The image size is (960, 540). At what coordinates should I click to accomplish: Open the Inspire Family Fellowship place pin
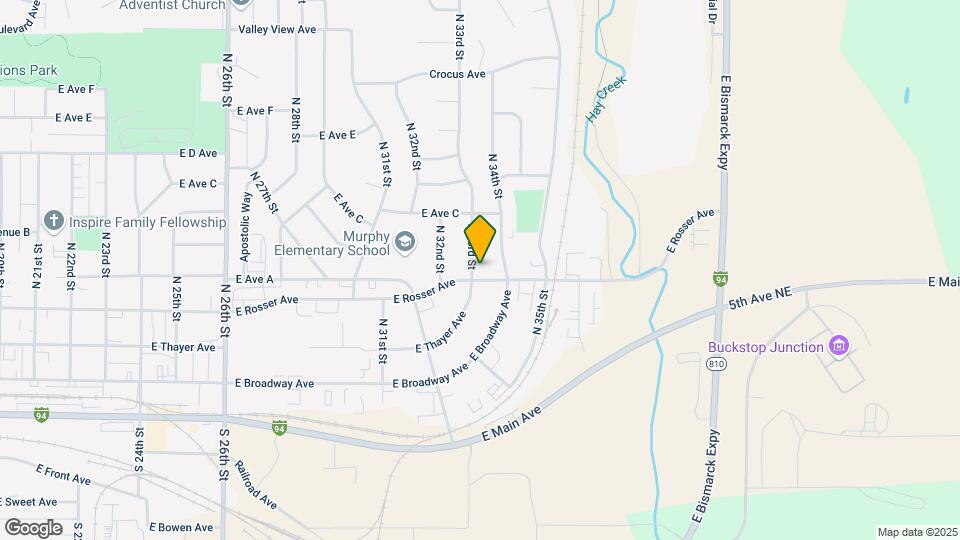coord(54,221)
